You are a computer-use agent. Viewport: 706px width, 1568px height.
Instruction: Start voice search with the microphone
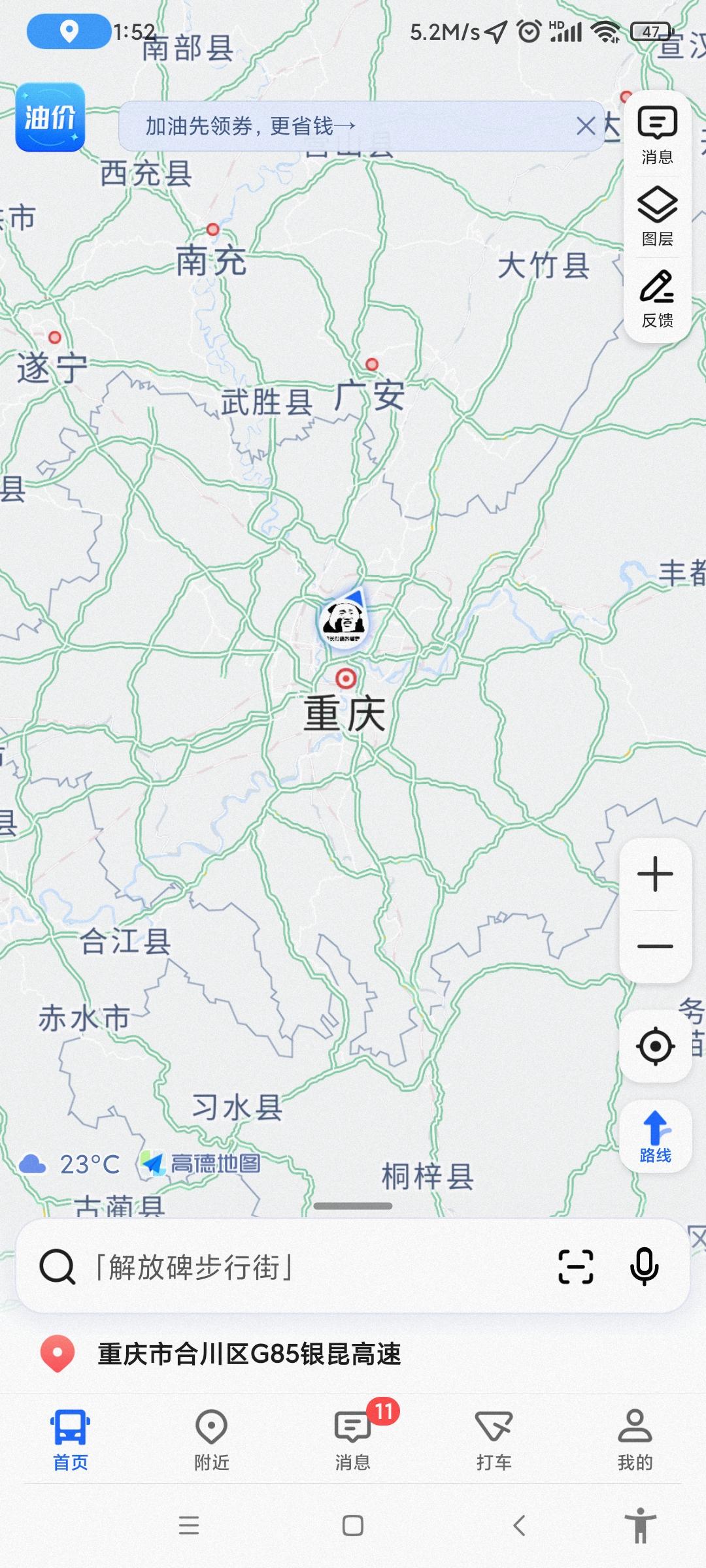pyautogui.click(x=644, y=1266)
